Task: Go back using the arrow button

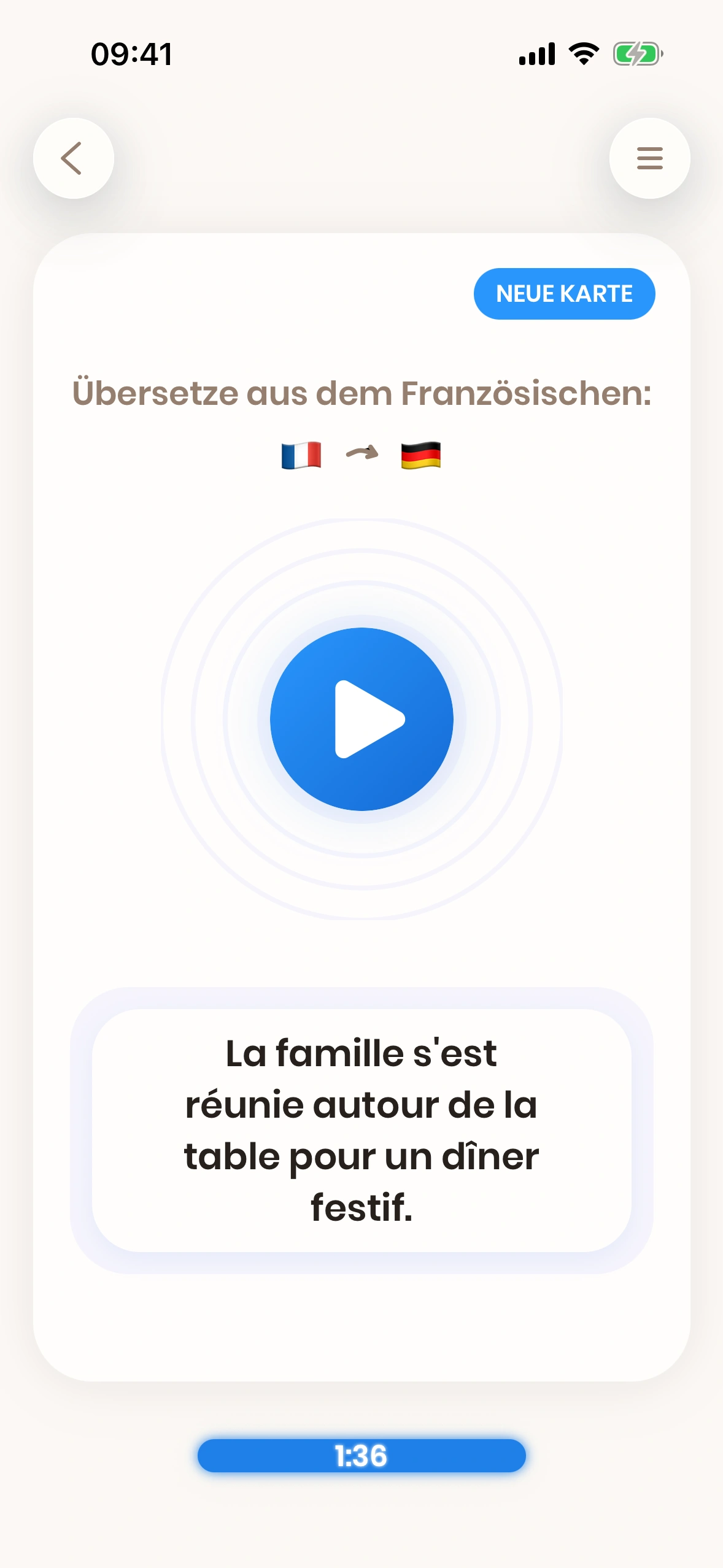Action: (73, 158)
